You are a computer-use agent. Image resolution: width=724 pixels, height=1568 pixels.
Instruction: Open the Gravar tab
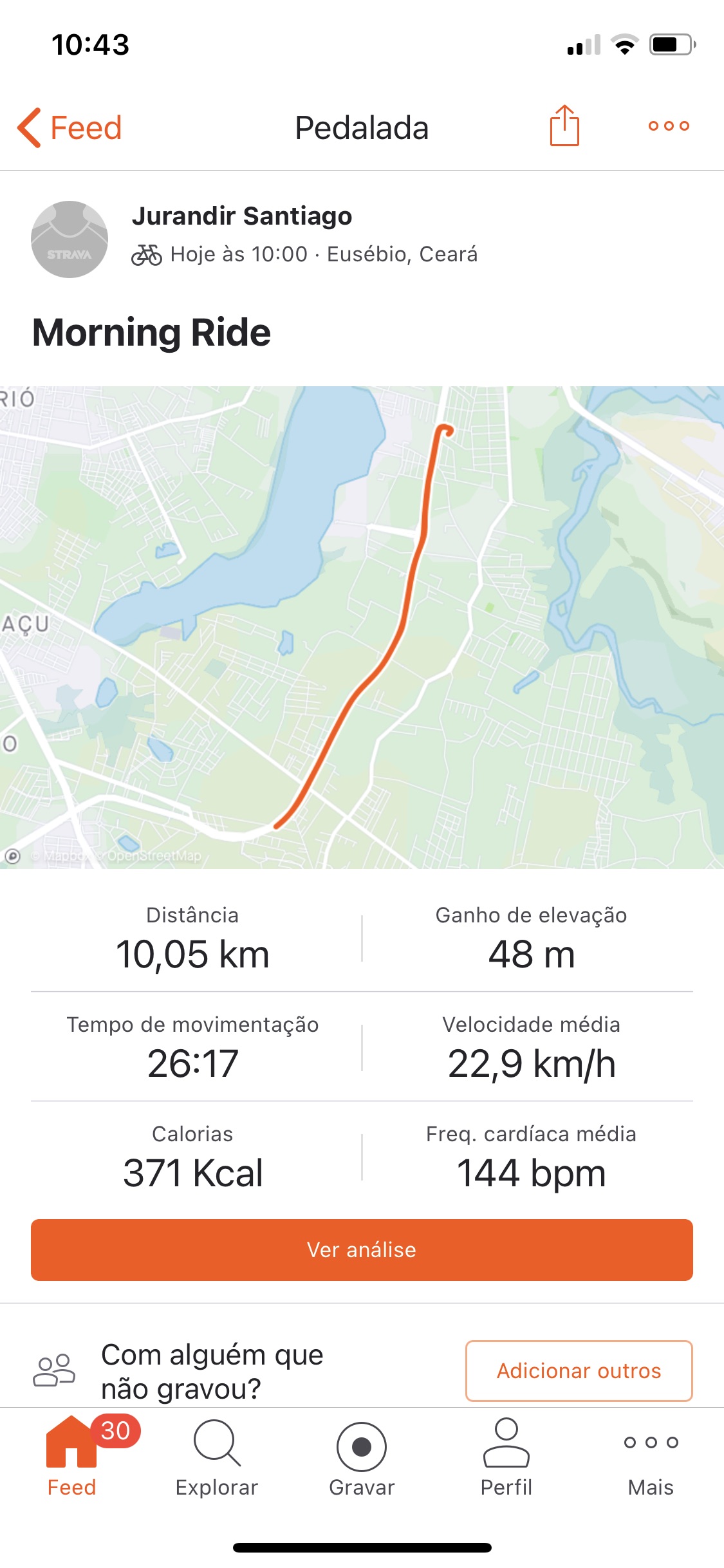click(x=362, y=1459)
